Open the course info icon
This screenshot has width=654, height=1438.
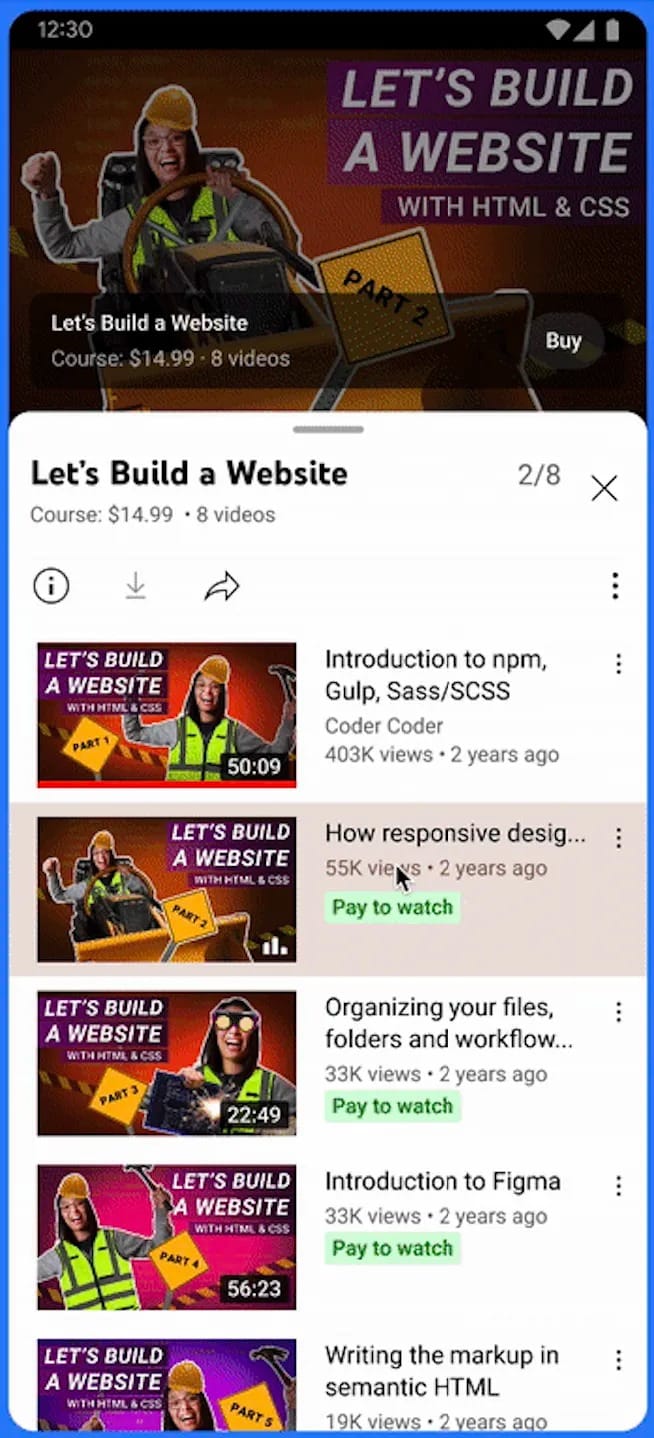pyautogui.click(x=51, y=586)
